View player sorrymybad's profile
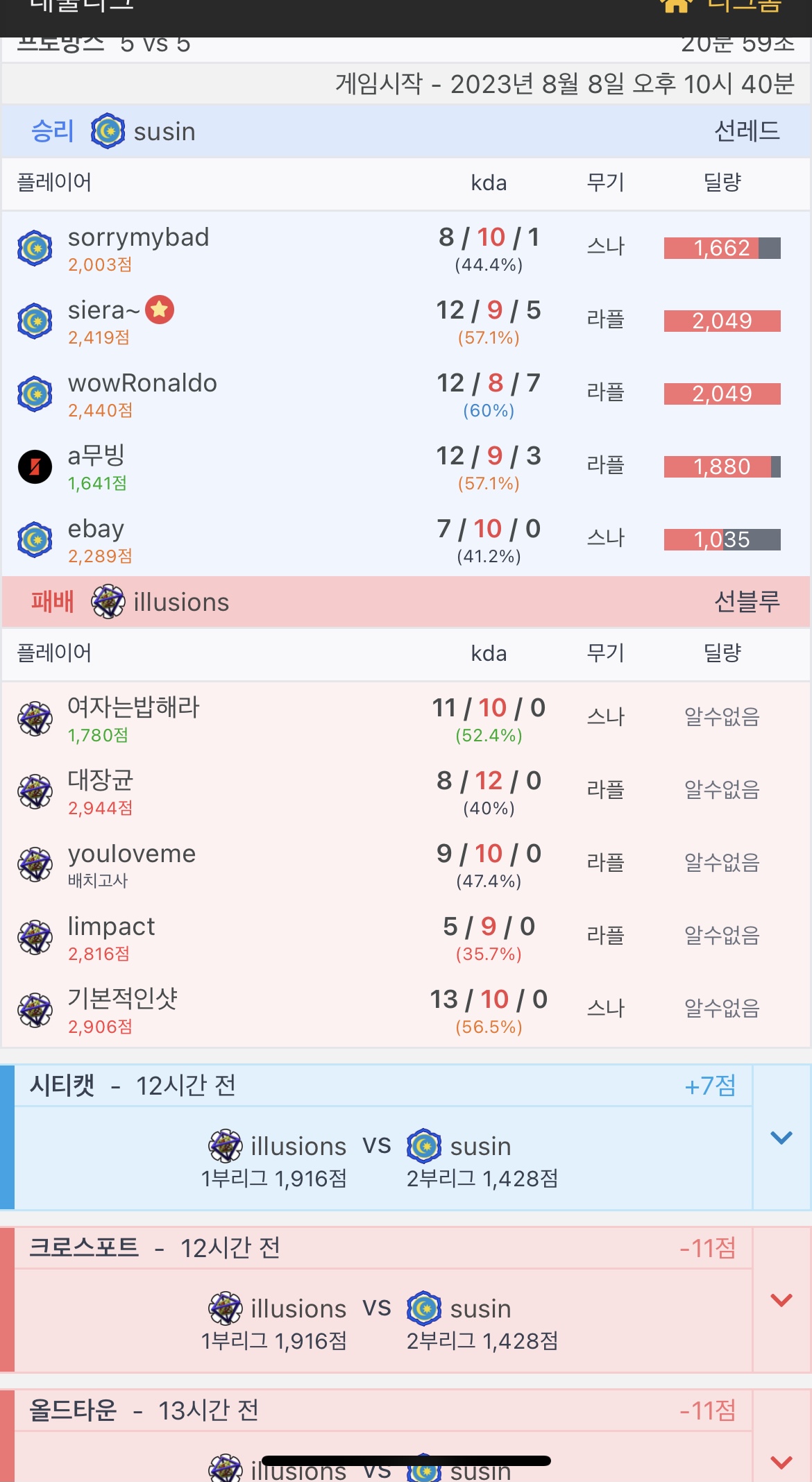812x1482 pixels. tap(138, 238)
